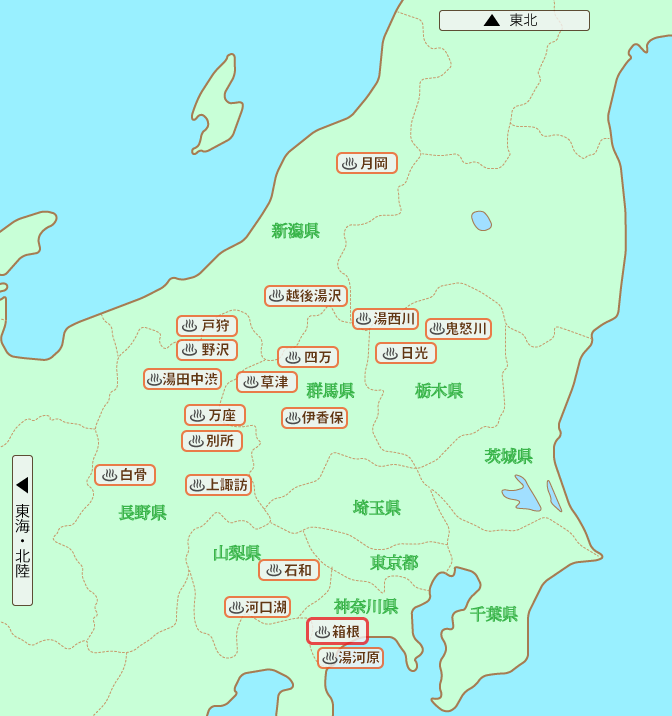Select the 月岡 hot spring
The width and height of the screenshot is (672, 716).
coord(367,163)
